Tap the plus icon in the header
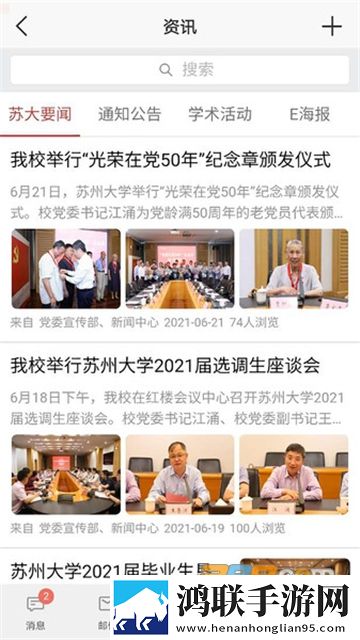The image size is (360, 640). [x=331, y=27]
